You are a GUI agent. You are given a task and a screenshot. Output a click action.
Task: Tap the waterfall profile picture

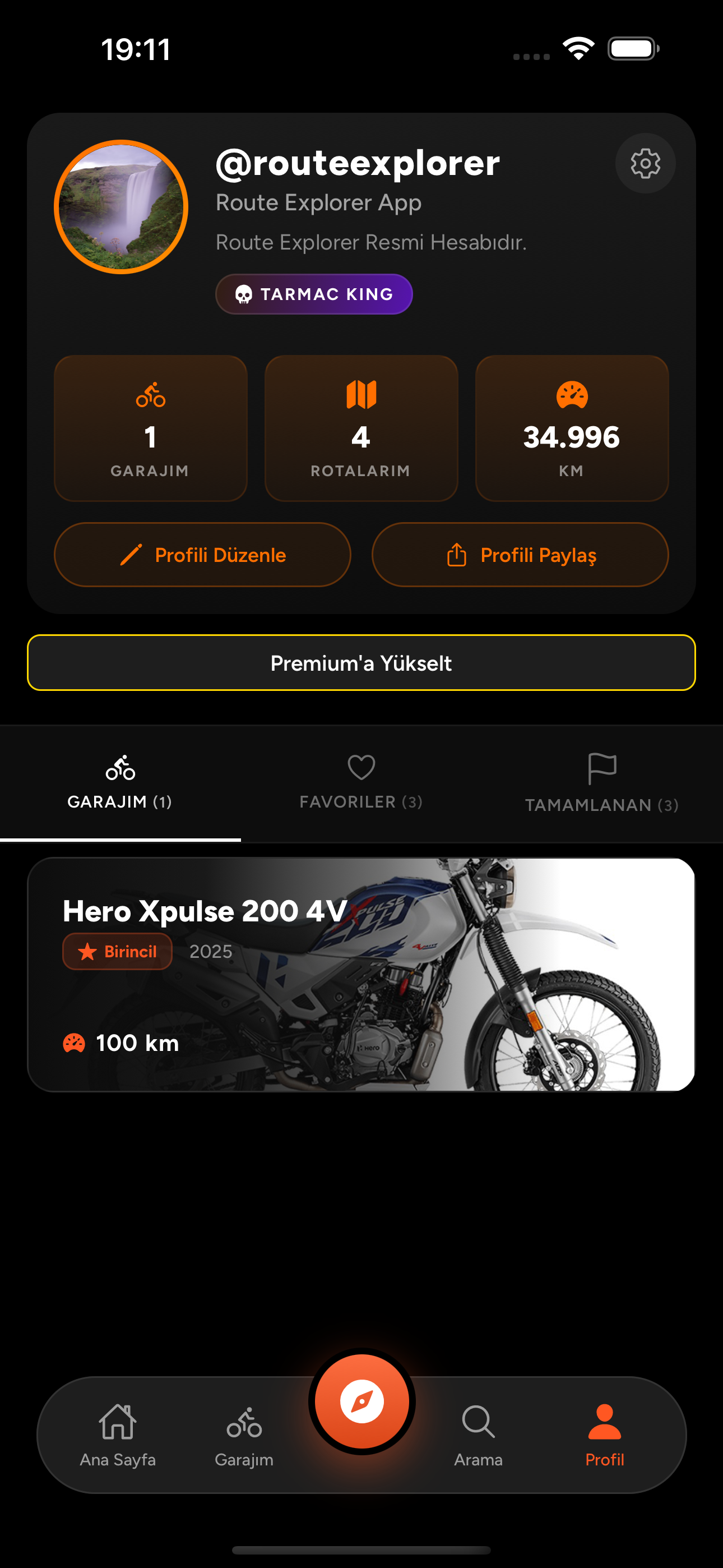pos(121,205)
